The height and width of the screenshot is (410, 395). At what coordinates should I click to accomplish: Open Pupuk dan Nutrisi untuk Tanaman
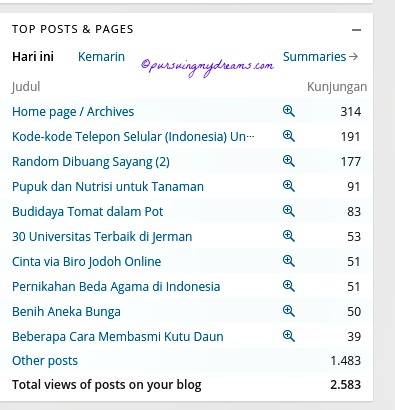coord(108,187)
